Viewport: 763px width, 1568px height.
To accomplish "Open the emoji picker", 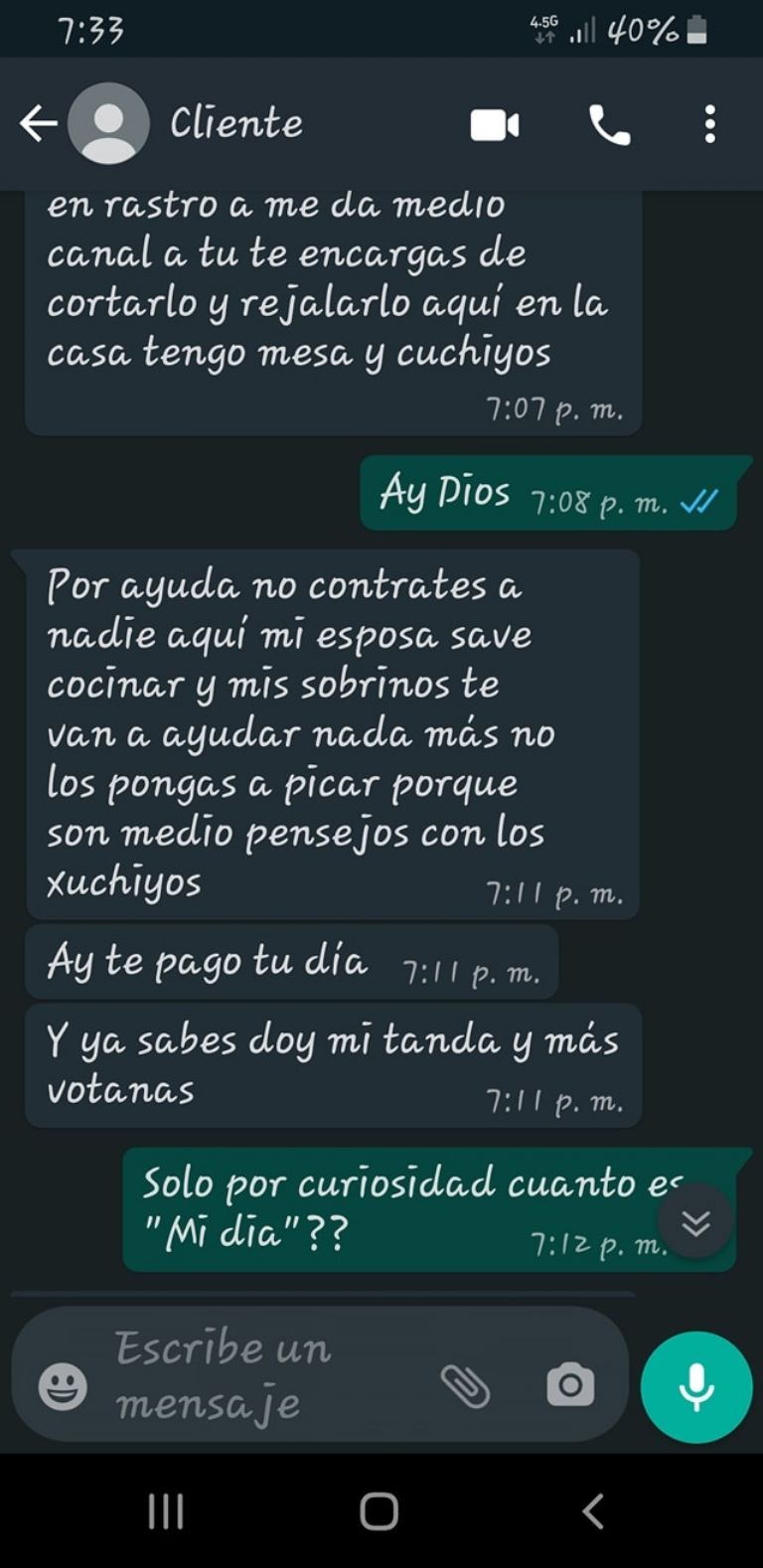I will pos(62,1384).
